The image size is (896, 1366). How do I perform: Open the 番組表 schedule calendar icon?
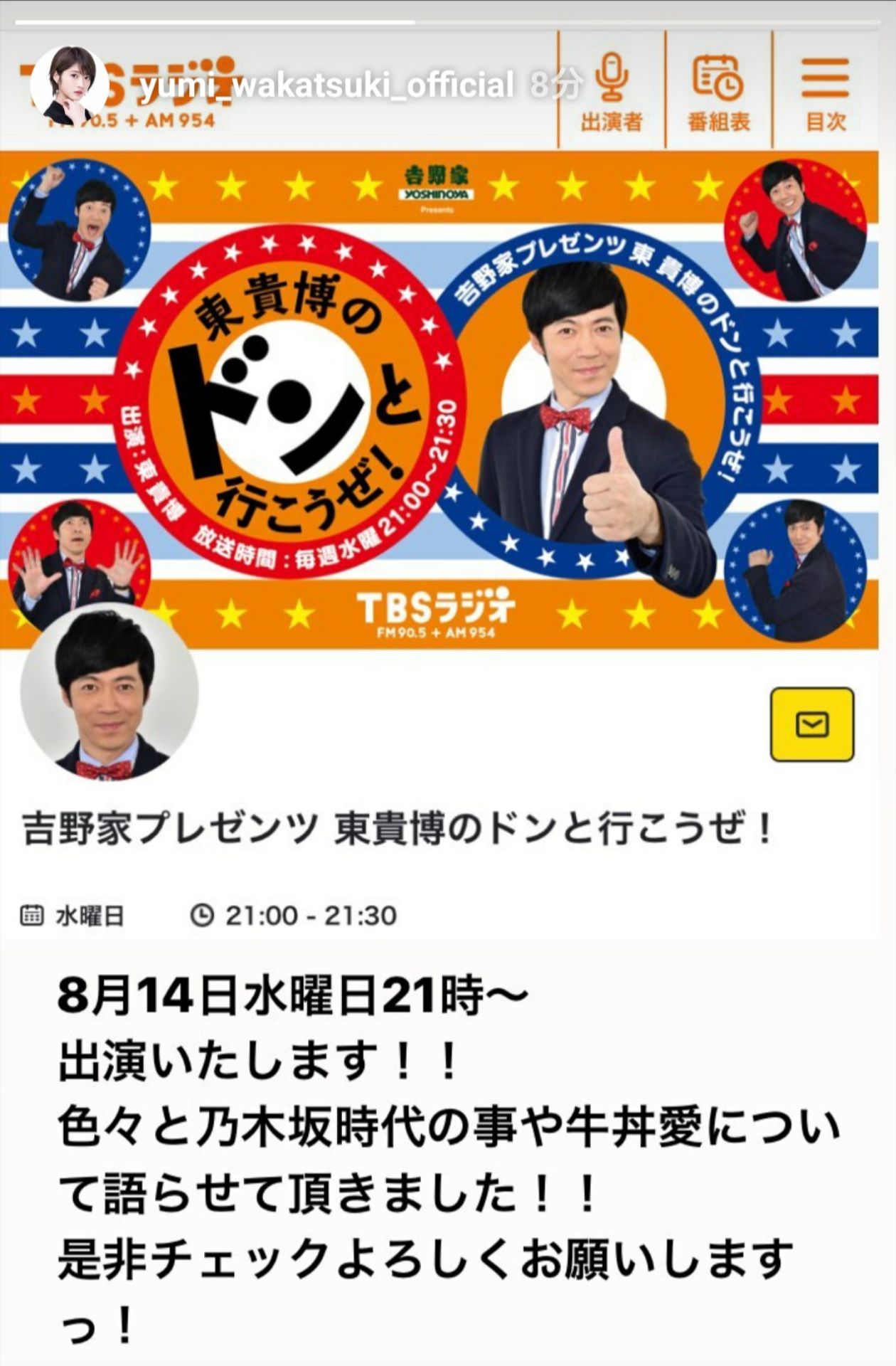[720, 75]
